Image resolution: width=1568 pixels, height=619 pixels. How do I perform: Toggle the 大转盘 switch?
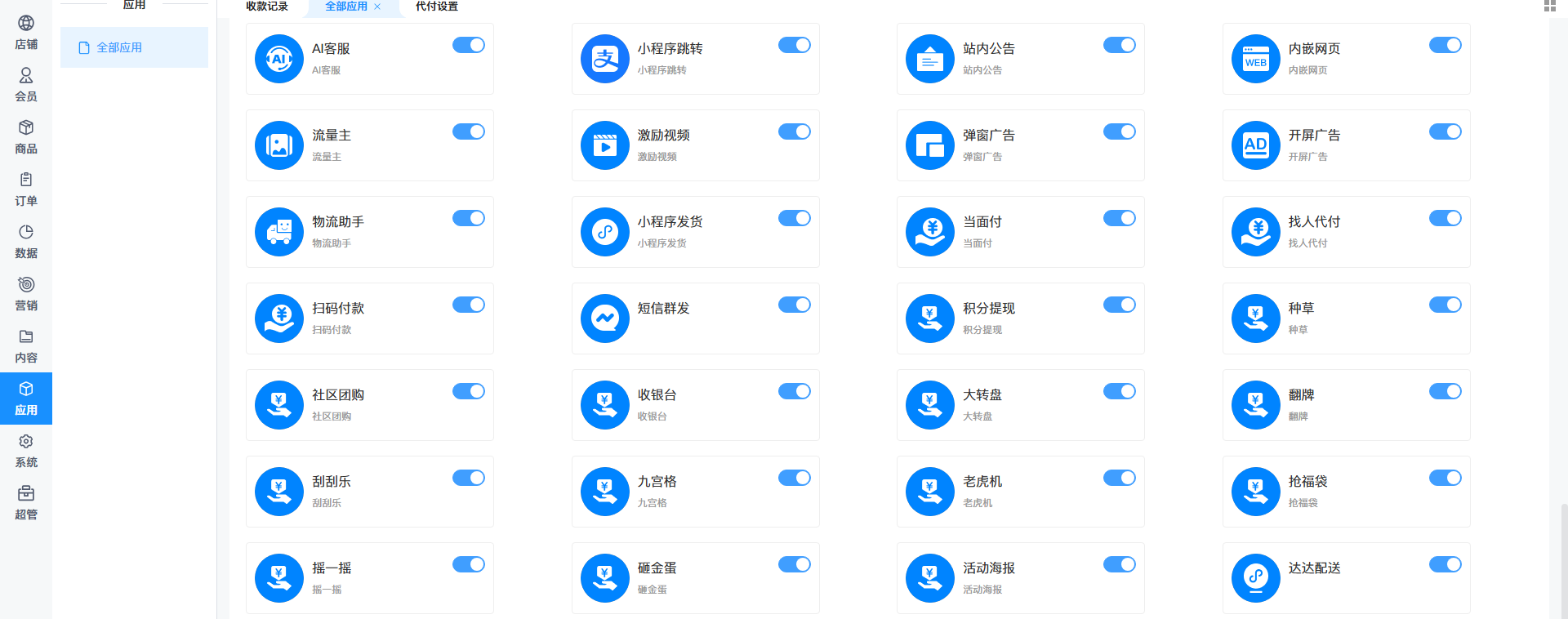point(1120,391)
